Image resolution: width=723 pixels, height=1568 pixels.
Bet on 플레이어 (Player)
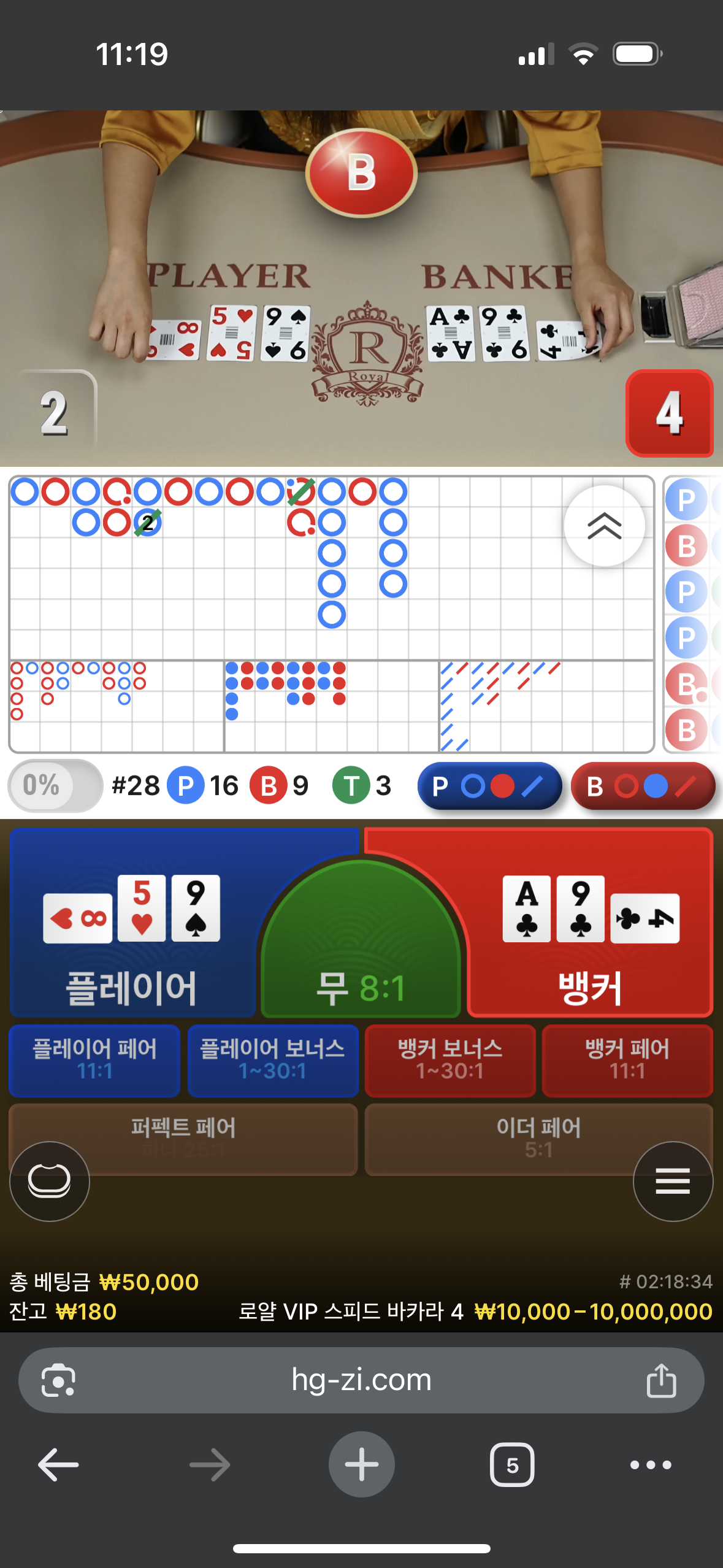[x=132, y=939]
